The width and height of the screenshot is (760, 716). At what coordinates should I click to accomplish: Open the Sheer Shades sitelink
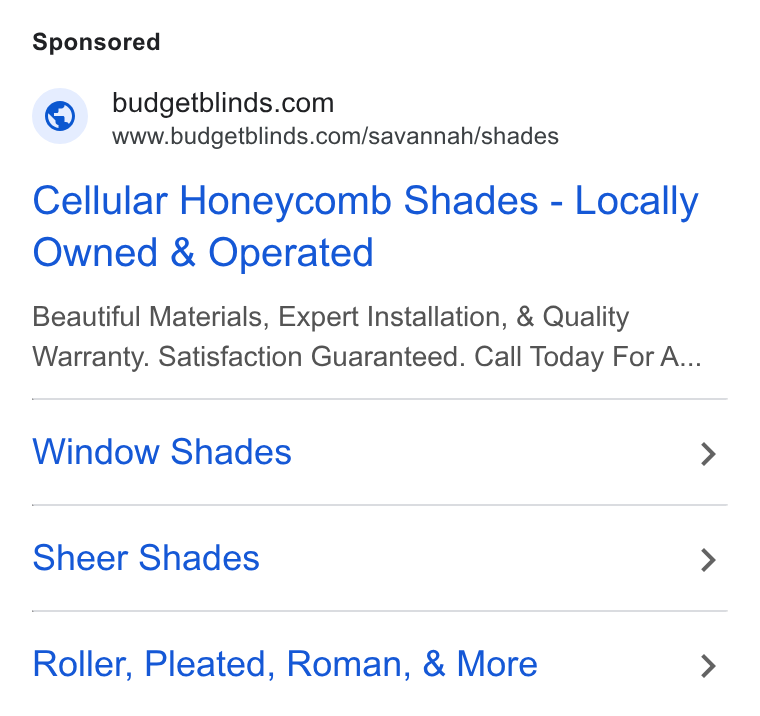[380, 558]
